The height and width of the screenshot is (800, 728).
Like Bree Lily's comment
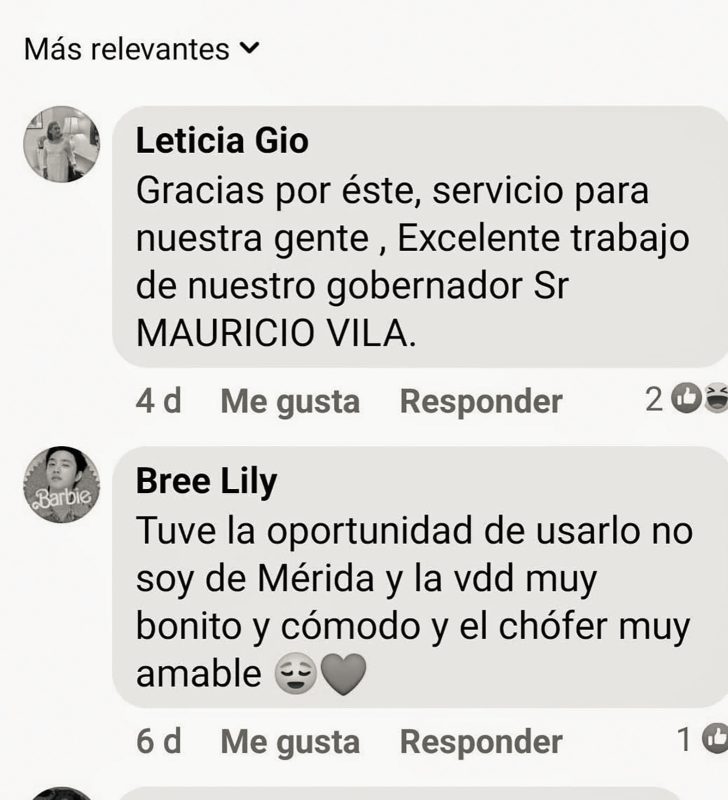coord(290,741)
